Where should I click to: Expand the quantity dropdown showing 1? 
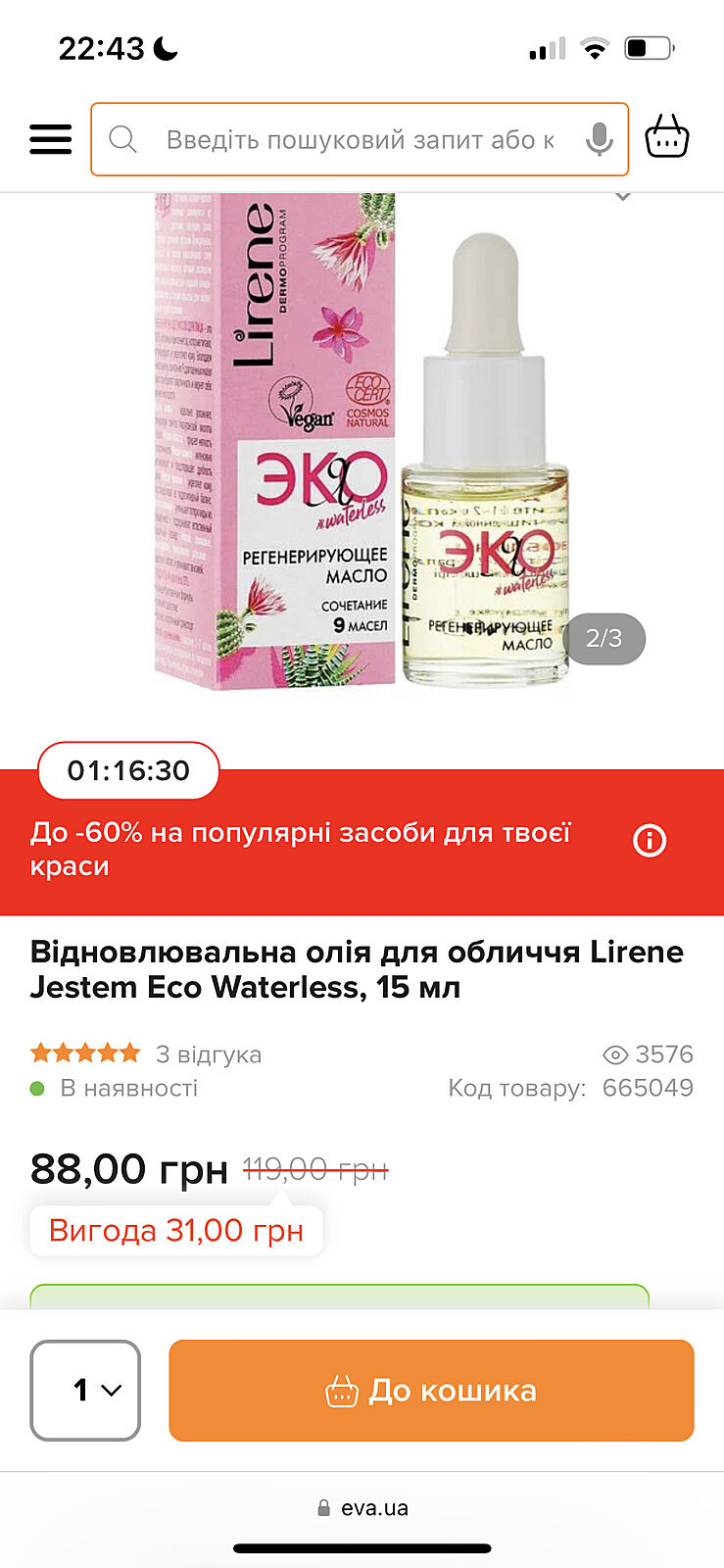click(85, 1390)
